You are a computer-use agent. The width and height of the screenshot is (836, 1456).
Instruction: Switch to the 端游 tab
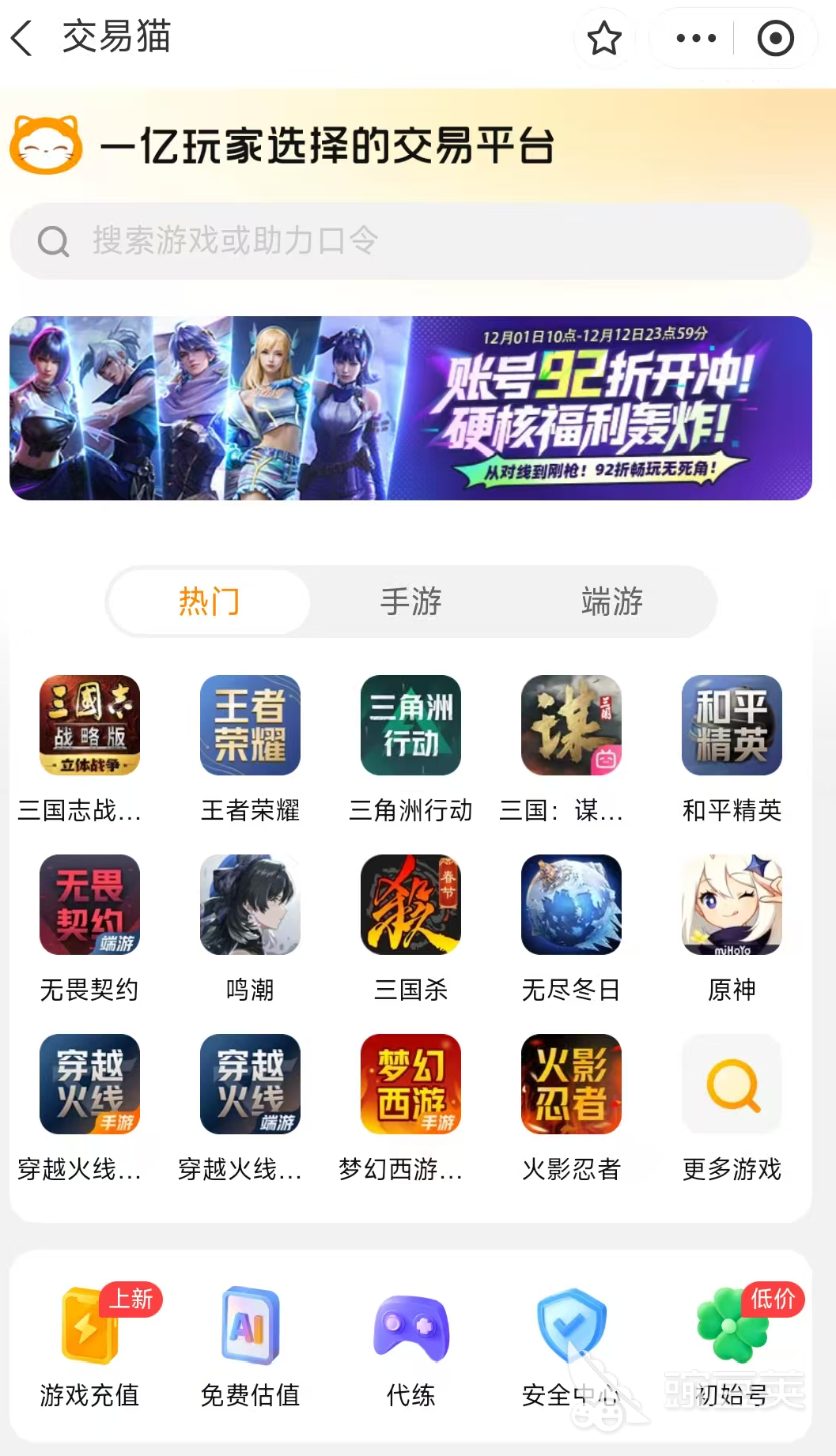click(x=610, y=602)
